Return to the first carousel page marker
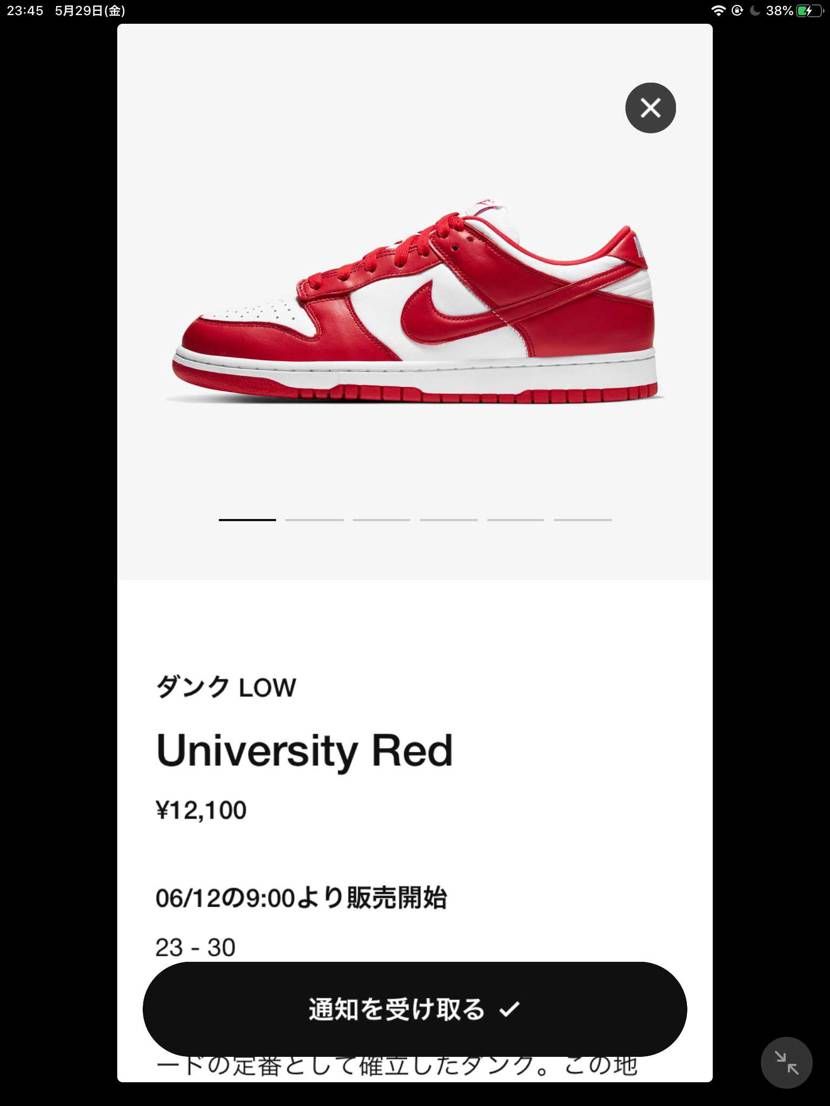The height and width of the screenshot is (1106, 830). click(247, 520)
